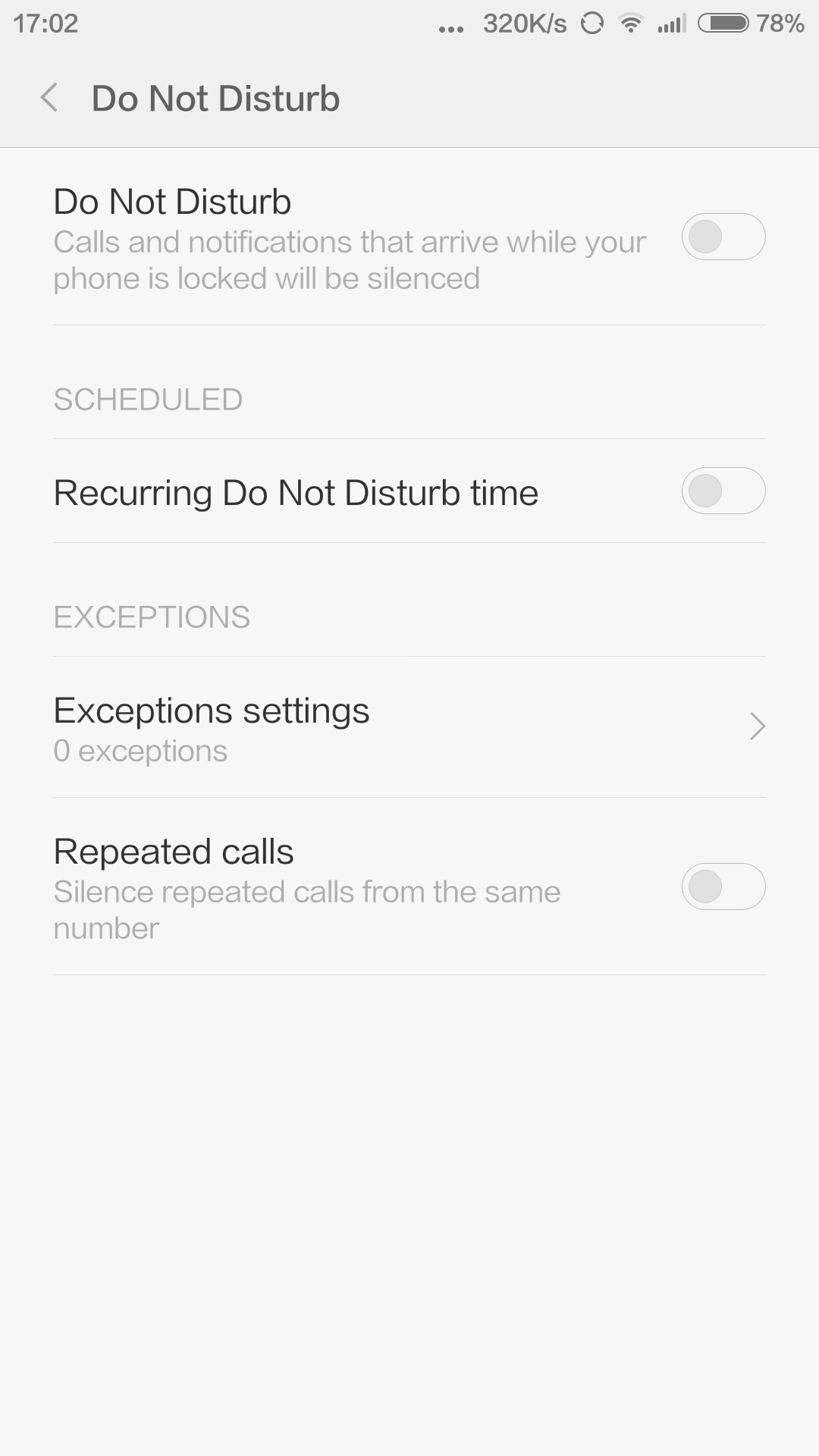Screen dimensions: 819x1456
Task: Toggle the Repeated calls switch
Action: (723, 886)
